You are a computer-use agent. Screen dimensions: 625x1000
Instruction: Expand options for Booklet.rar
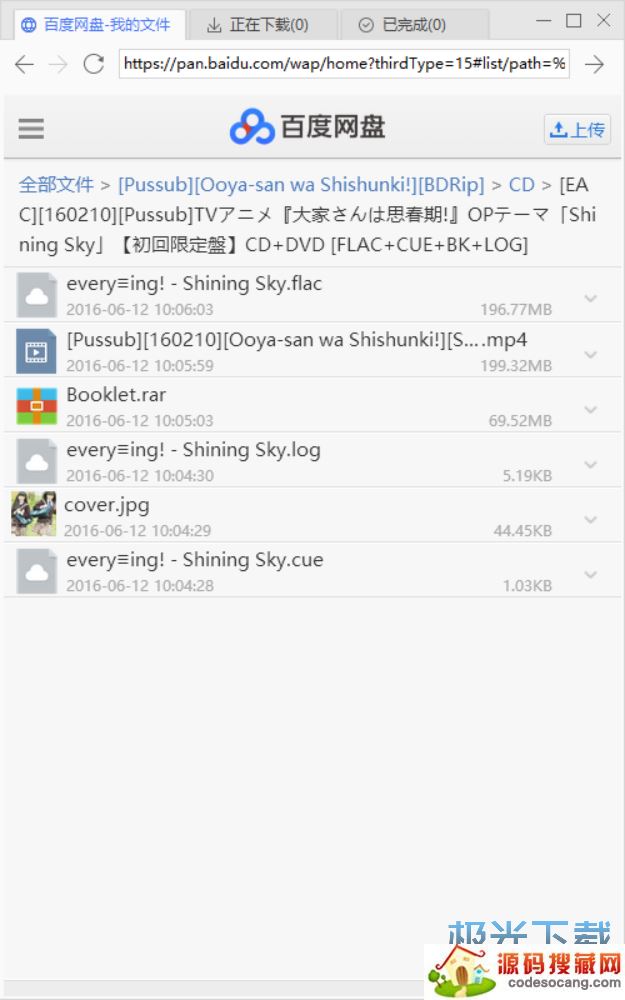tap(590, 409)
